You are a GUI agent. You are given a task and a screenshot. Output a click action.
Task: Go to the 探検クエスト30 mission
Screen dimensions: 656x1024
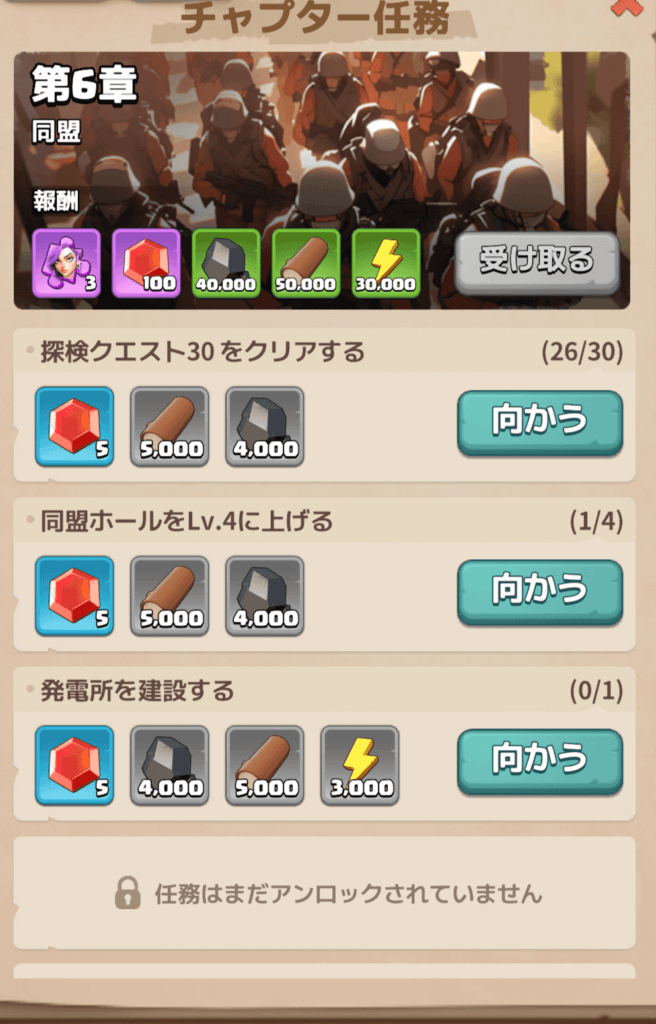pyautogui.click(x=539, y=422)
